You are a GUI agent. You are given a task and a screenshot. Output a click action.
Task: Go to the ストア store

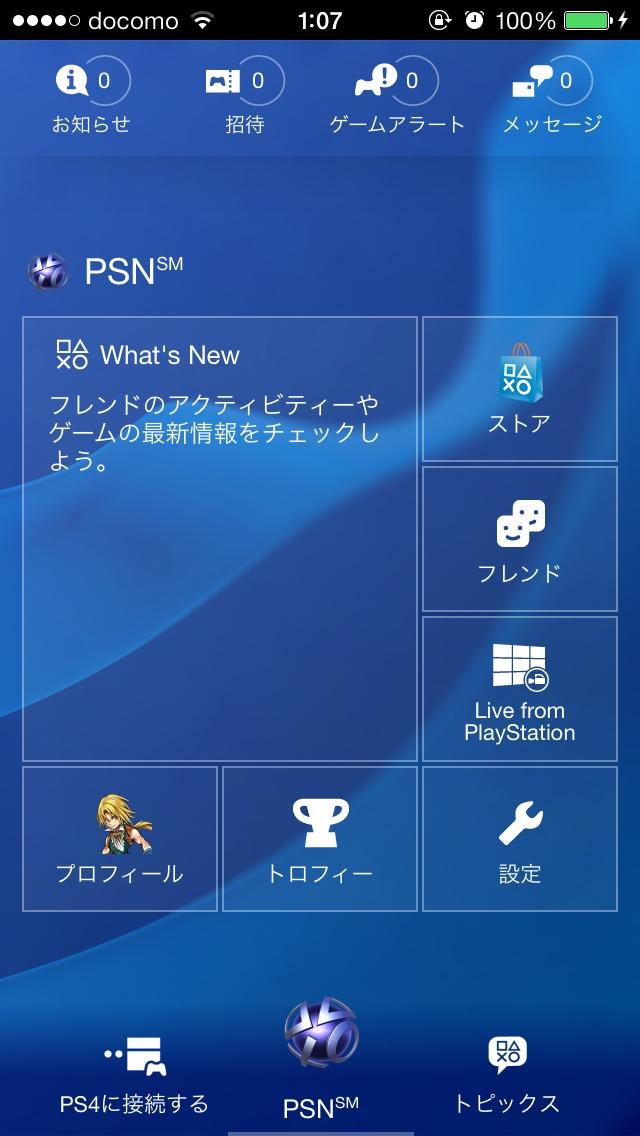(x=520, y=389)
